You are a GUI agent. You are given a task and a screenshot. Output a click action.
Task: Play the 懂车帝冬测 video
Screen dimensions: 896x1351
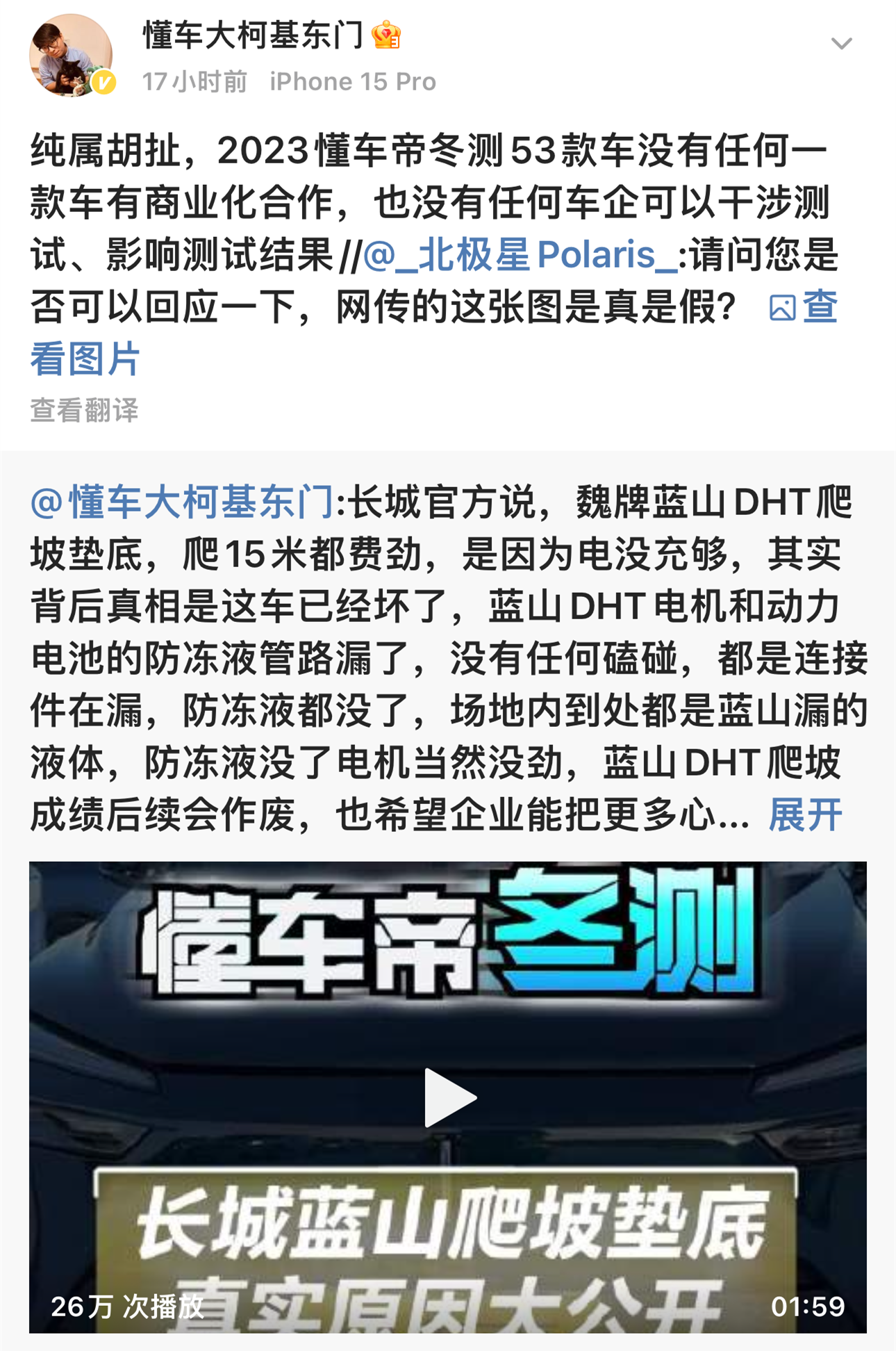449,1097
